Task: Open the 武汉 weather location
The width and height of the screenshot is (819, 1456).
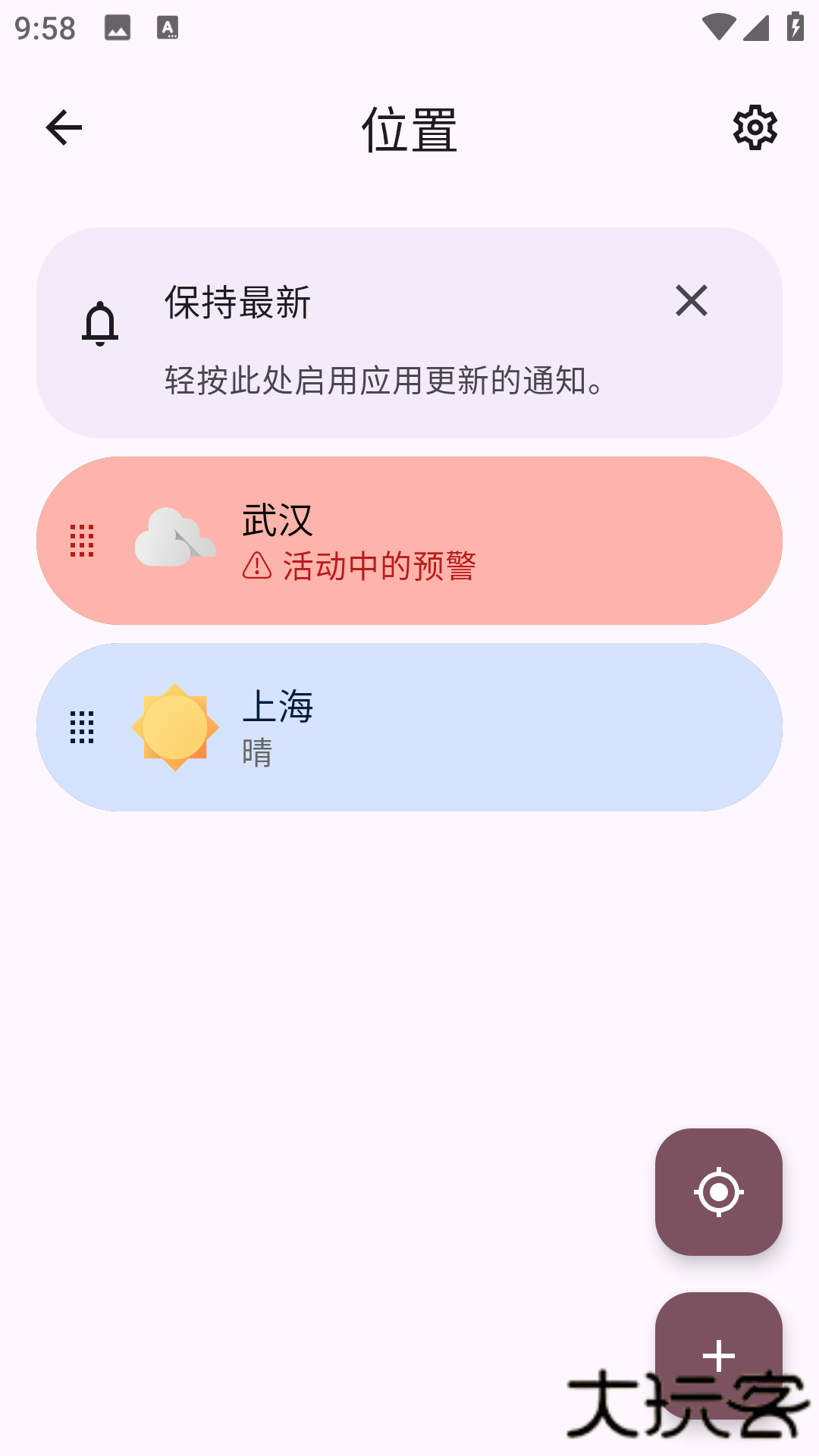Action: [x=455, y=541]
